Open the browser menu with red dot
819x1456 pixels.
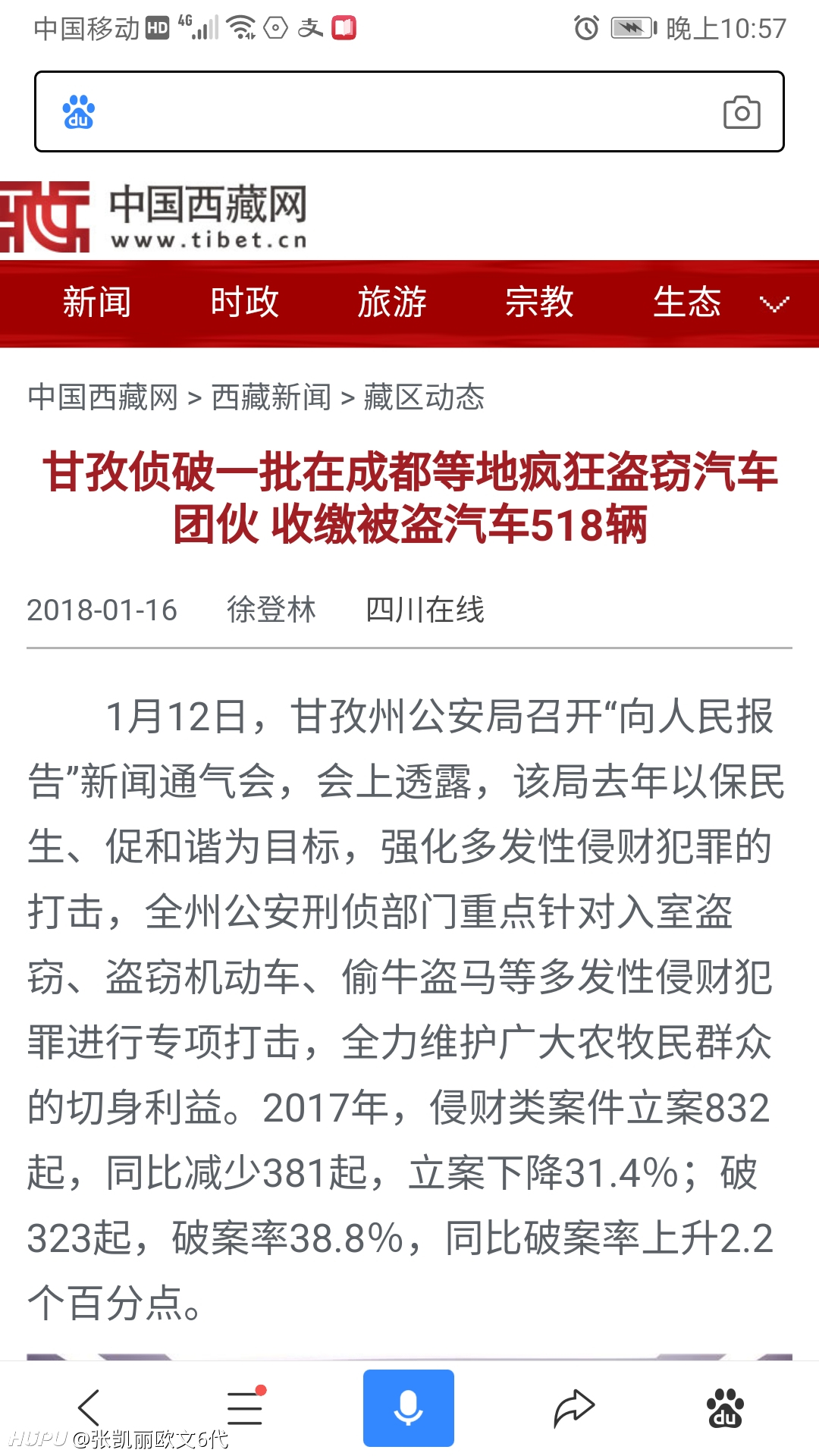coord(246,1407)
